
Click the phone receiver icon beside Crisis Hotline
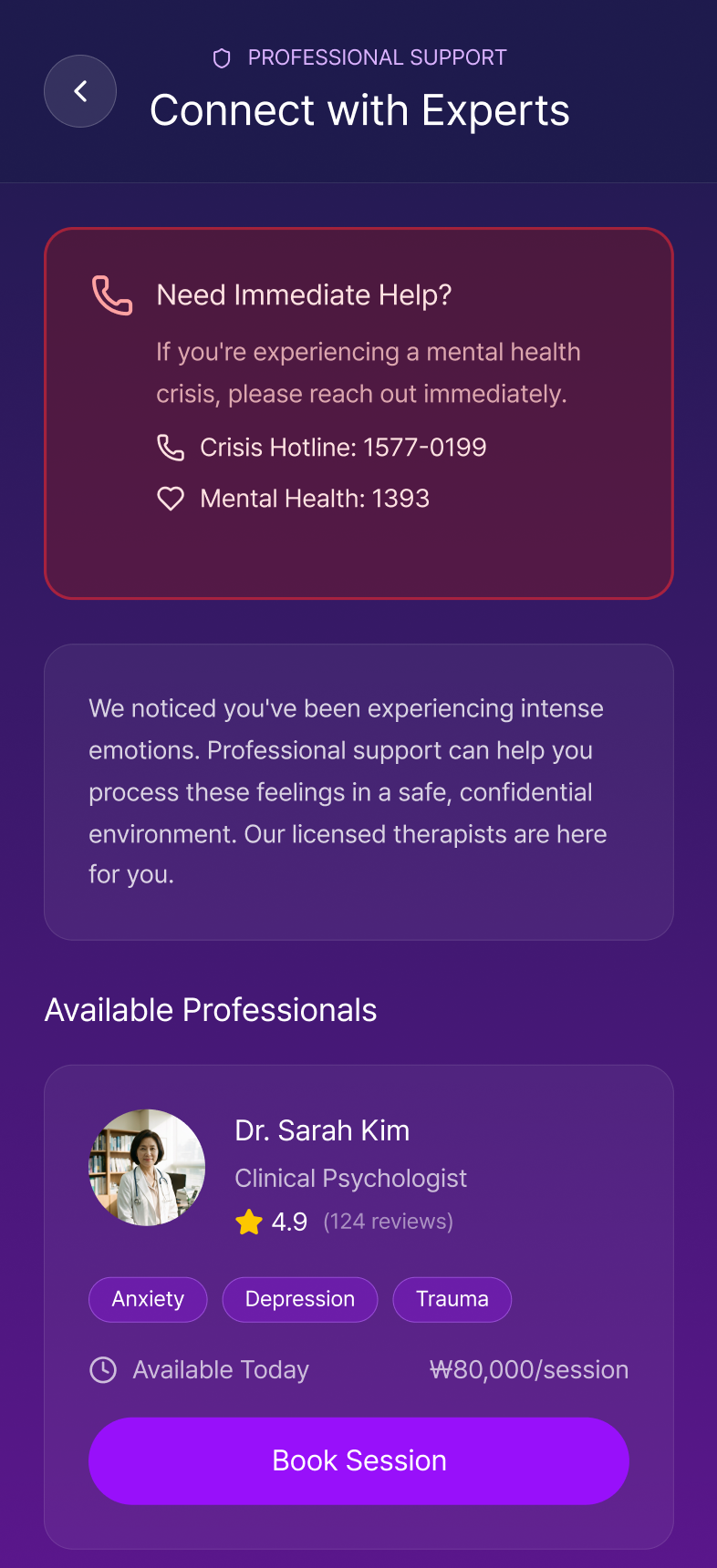pos(171,447)
